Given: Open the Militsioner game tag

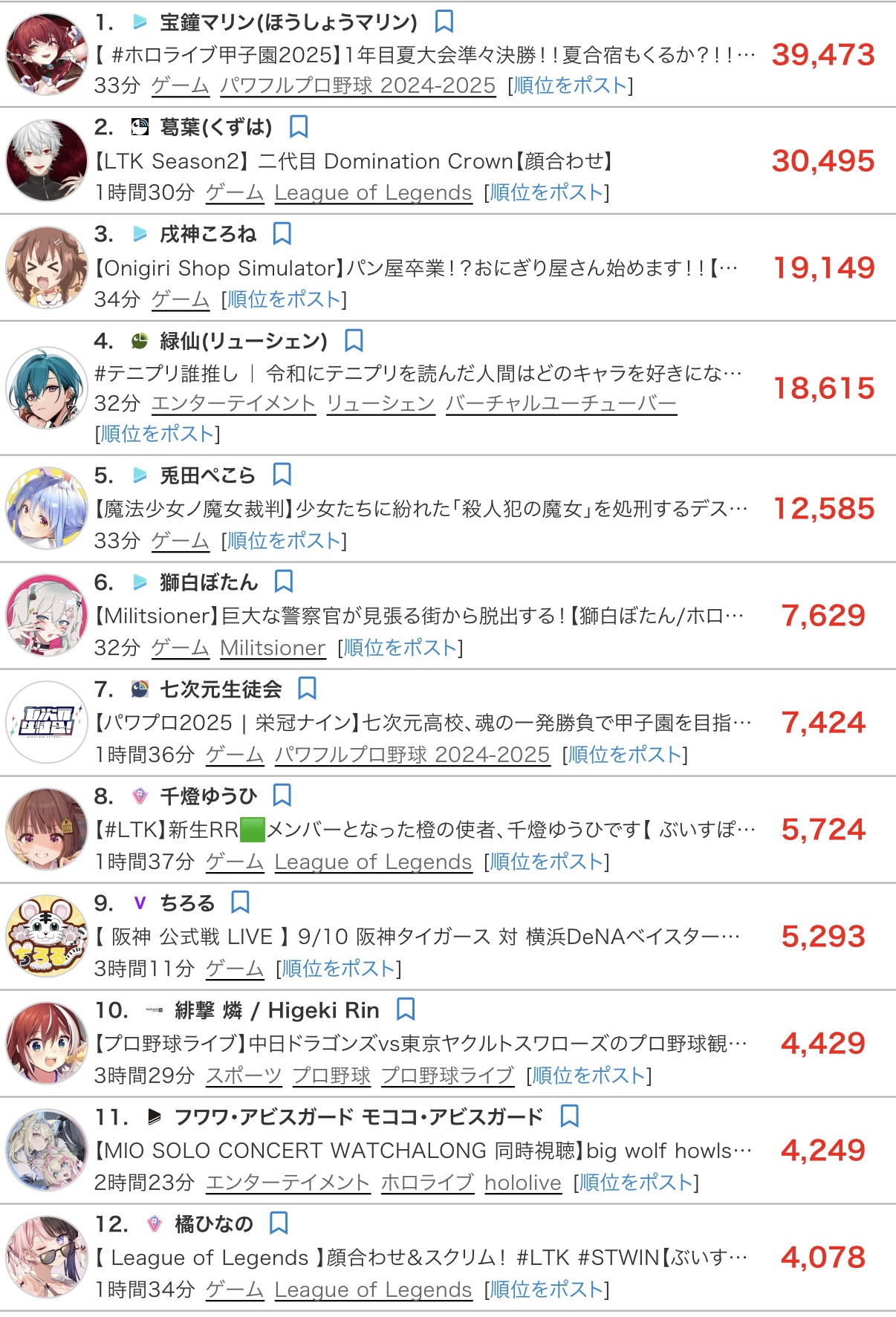Looking at the screenshot, I should (273, 648).
